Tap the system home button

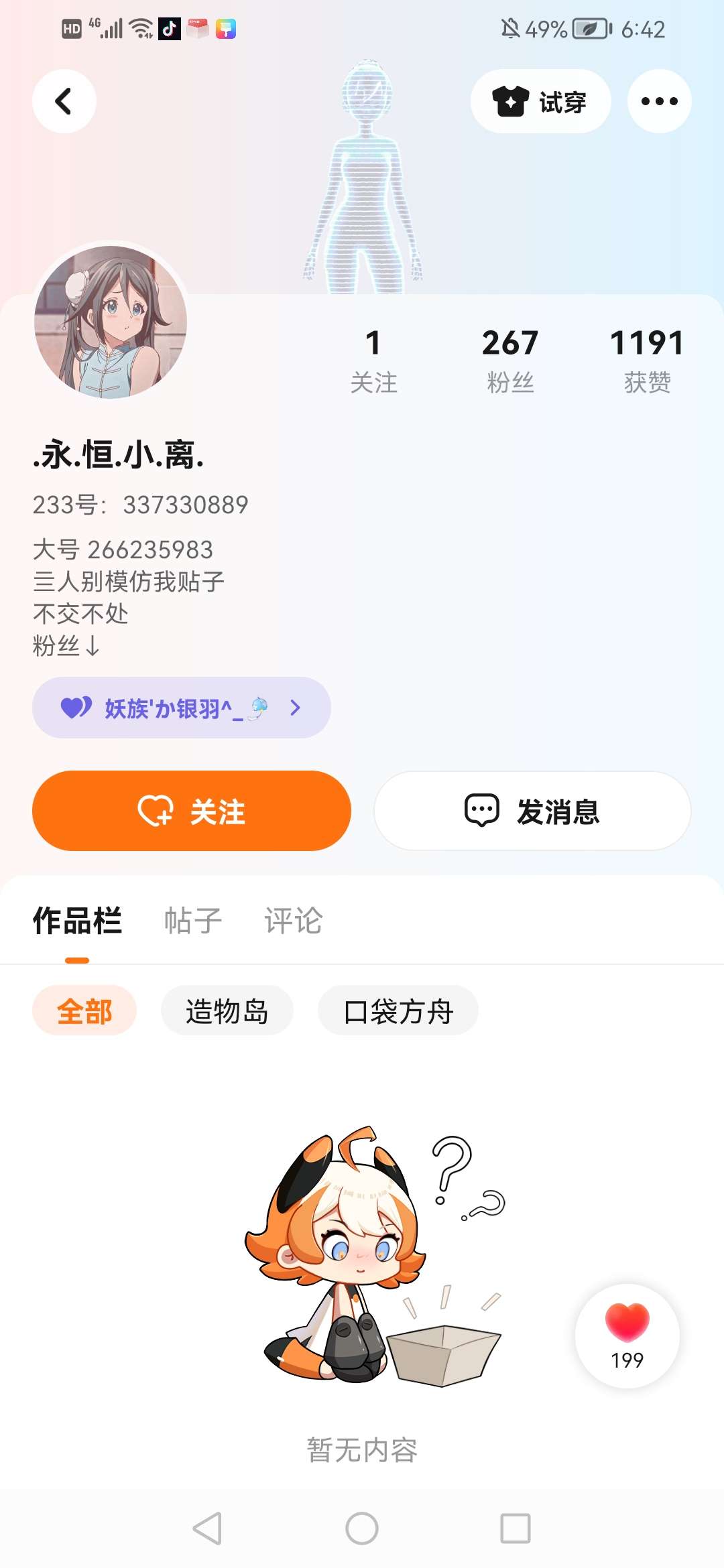tap(362, 1528)
